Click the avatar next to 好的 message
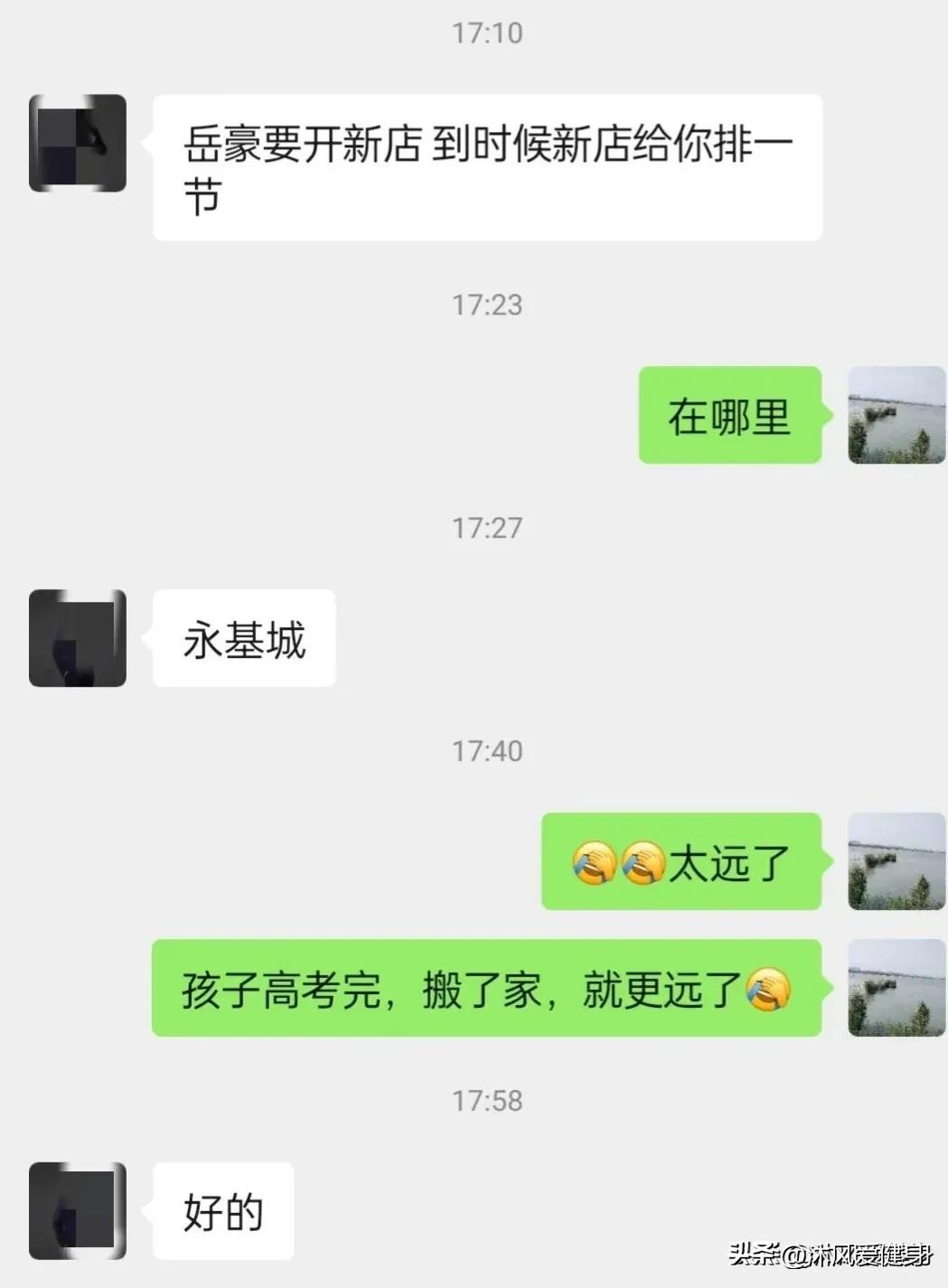 [x=77, y=1211]
